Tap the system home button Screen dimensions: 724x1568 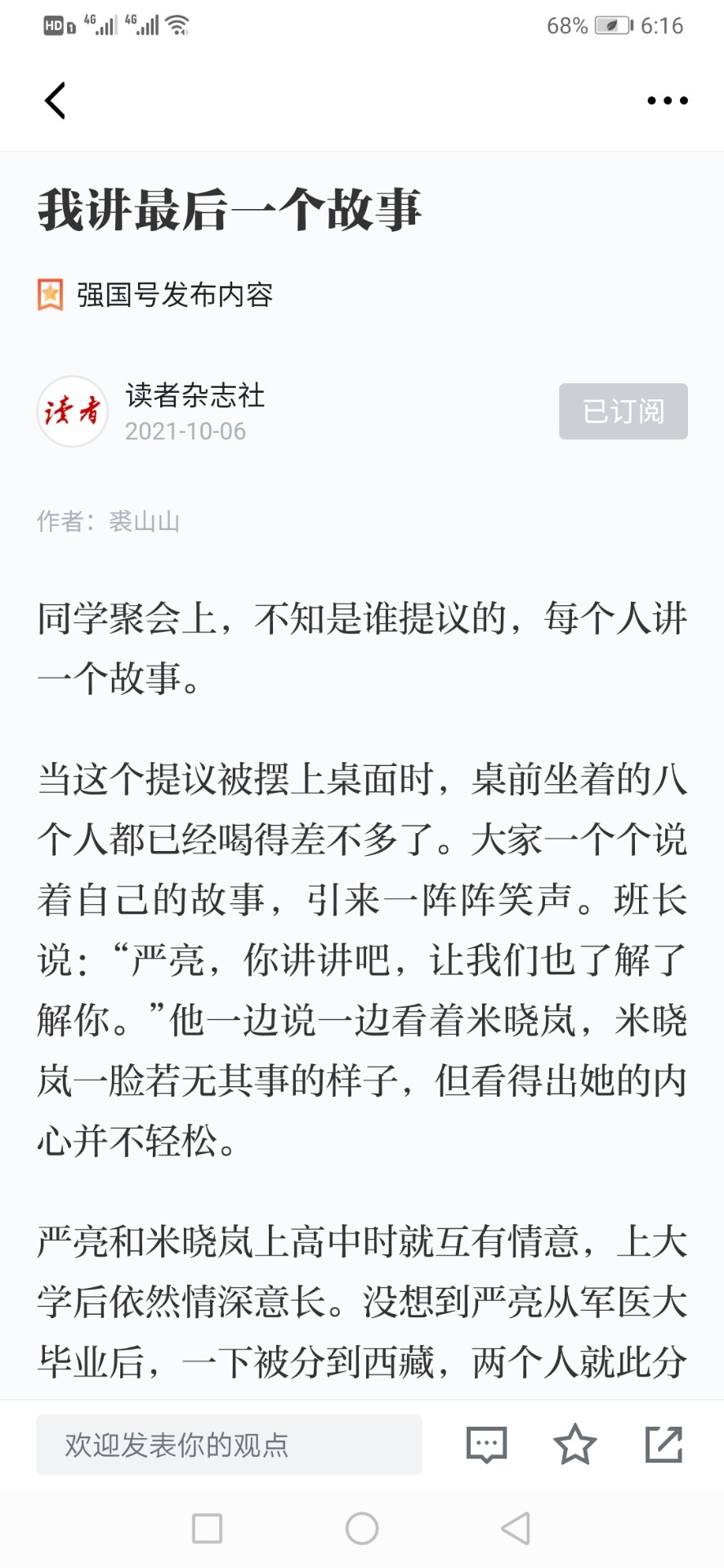tap(362, 1528)
